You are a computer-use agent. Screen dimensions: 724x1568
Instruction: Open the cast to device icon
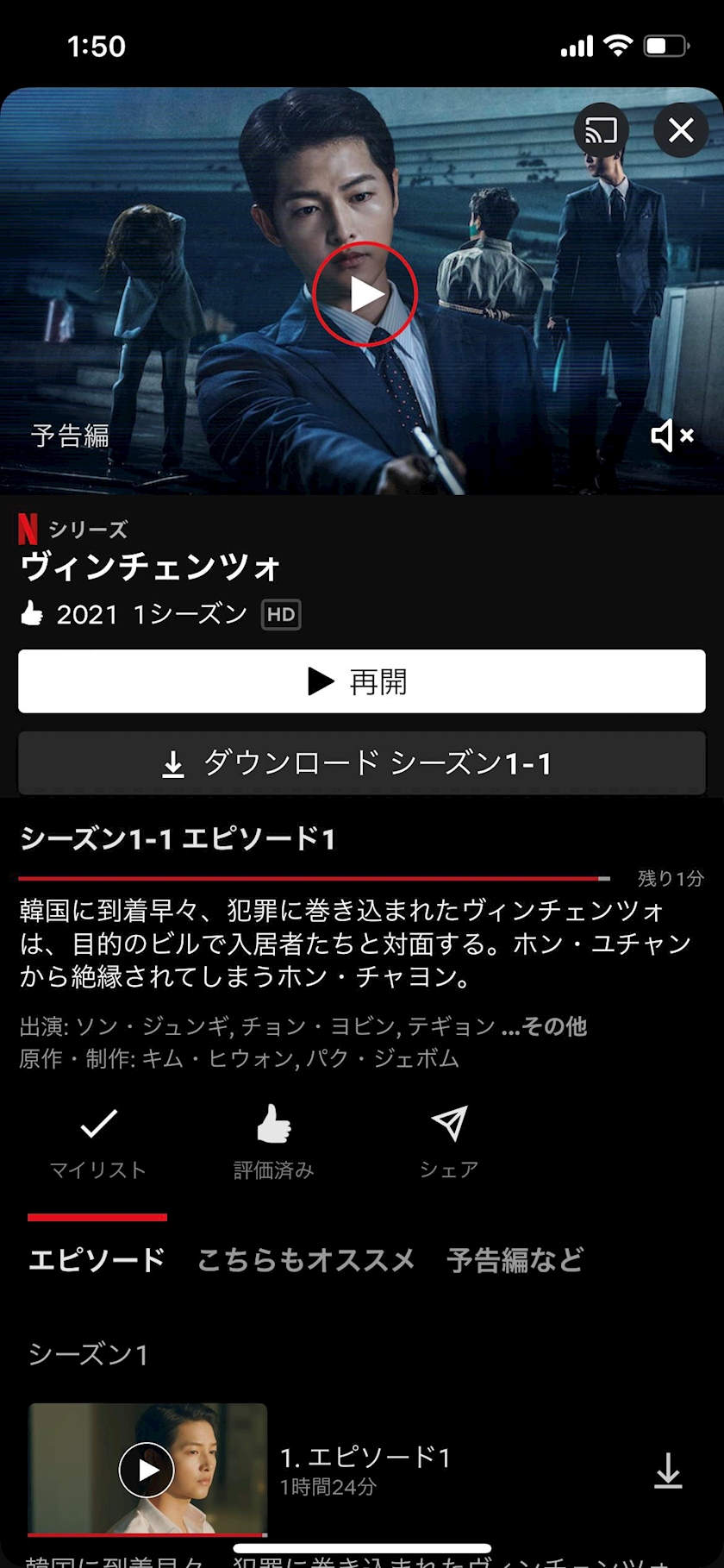(x=601, y=130)
